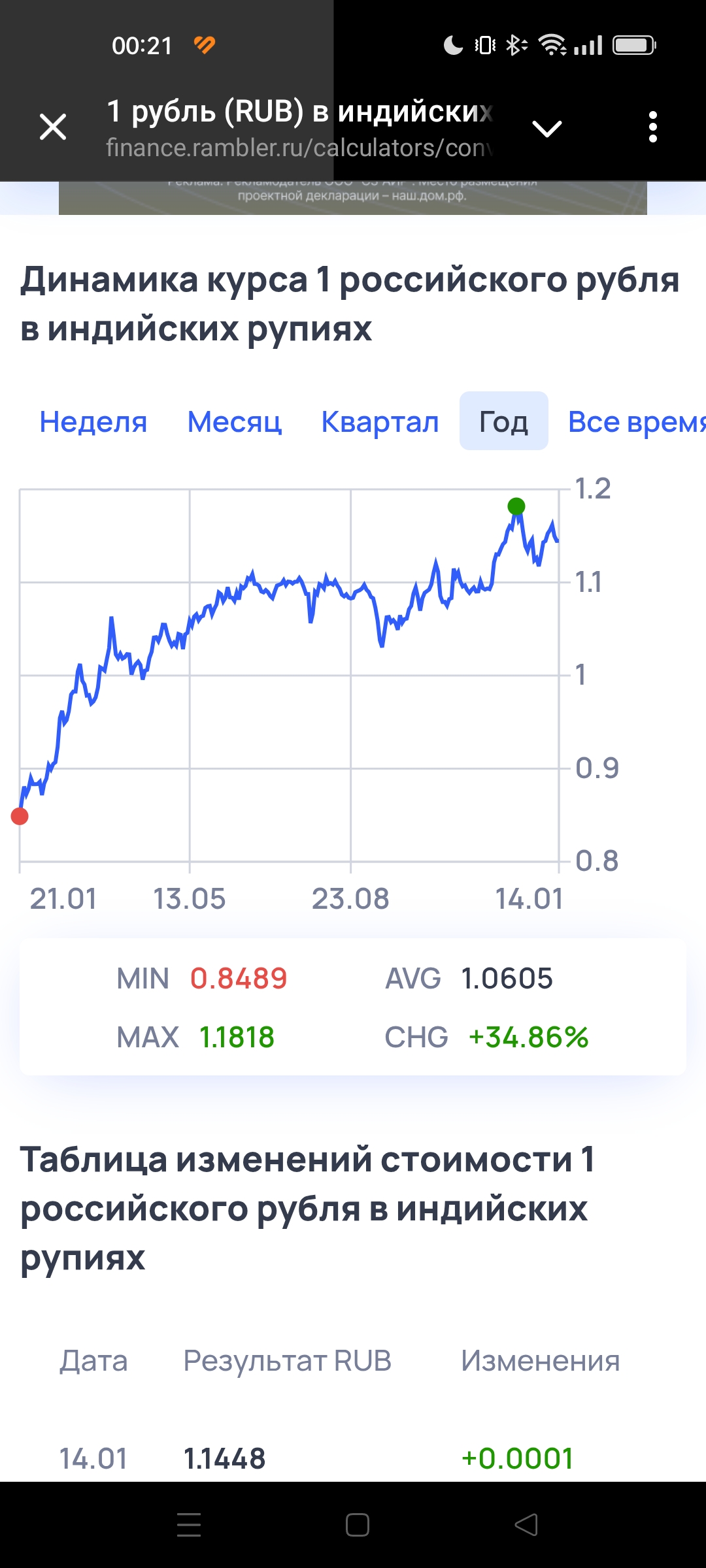This screenshot has height=1568, width=706.
Task: Choose the Год period tab
Action: tap(503, 421)
